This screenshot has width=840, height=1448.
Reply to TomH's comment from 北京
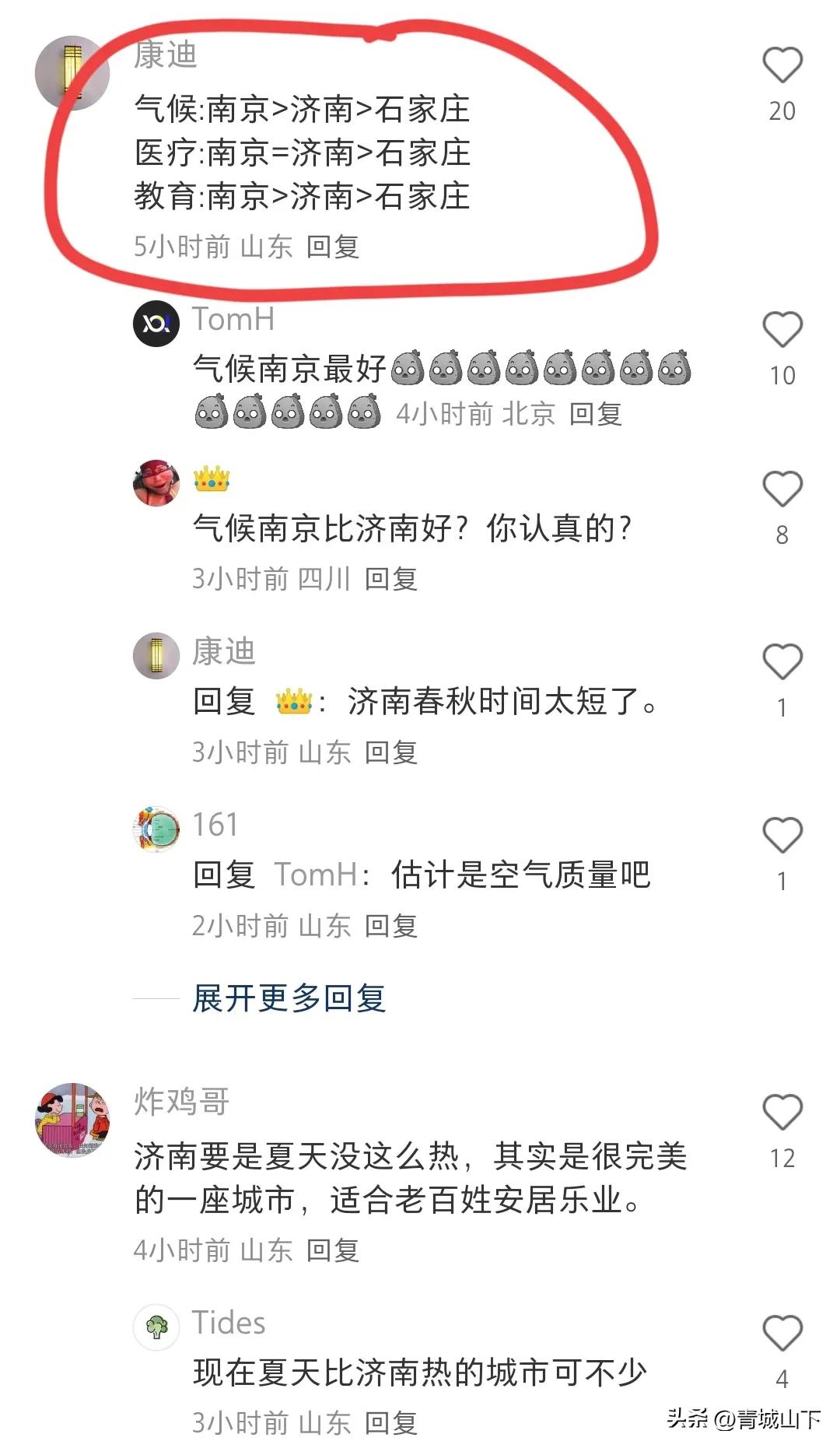pyautogui.click(x=596, y=414)
